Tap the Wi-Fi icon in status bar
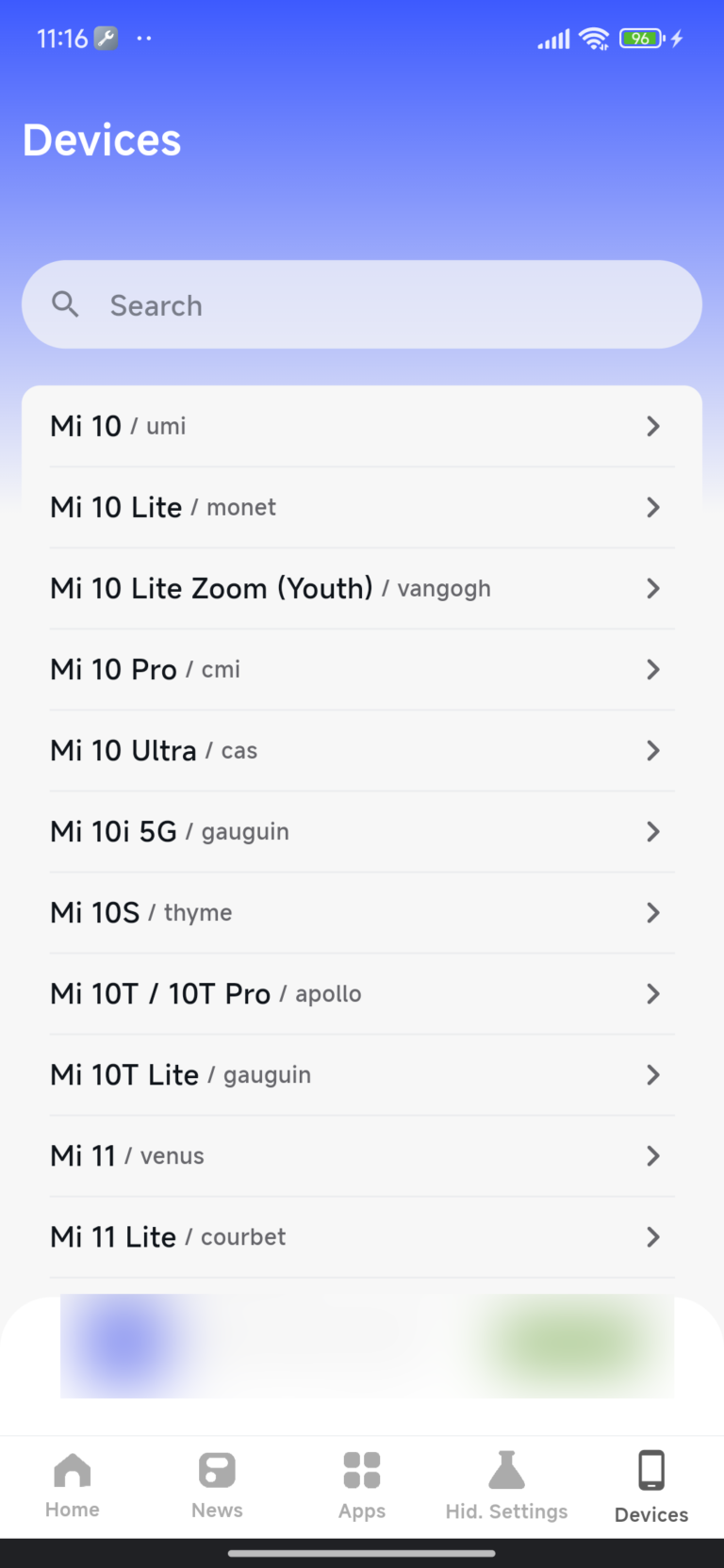Screen dimensions: 724x1568 (x=593, y=39)
